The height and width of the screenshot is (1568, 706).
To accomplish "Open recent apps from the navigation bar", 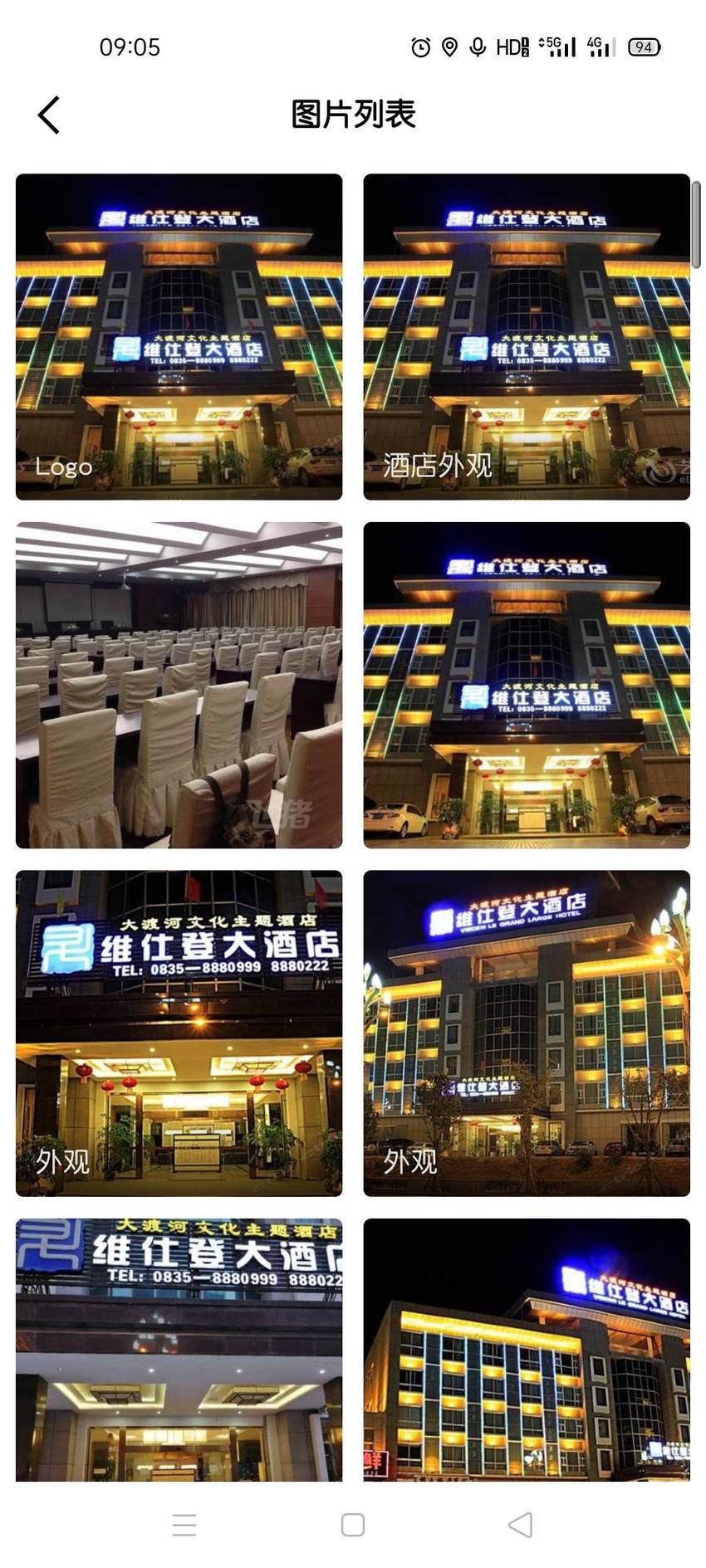I will tap(184, 1524).
